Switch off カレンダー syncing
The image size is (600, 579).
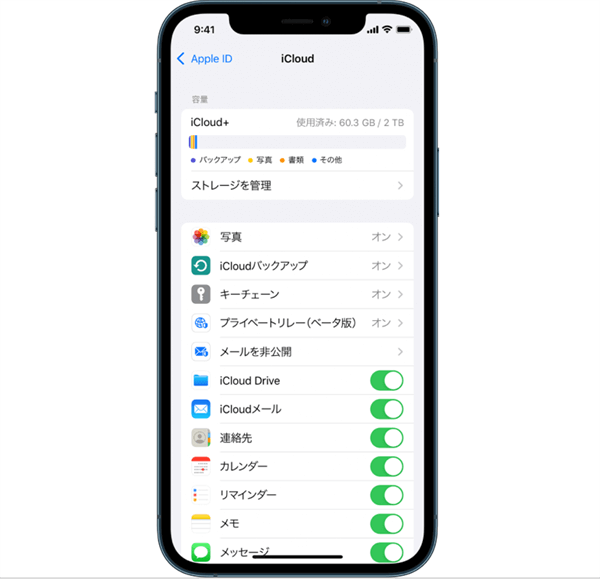tap(386, 466)
